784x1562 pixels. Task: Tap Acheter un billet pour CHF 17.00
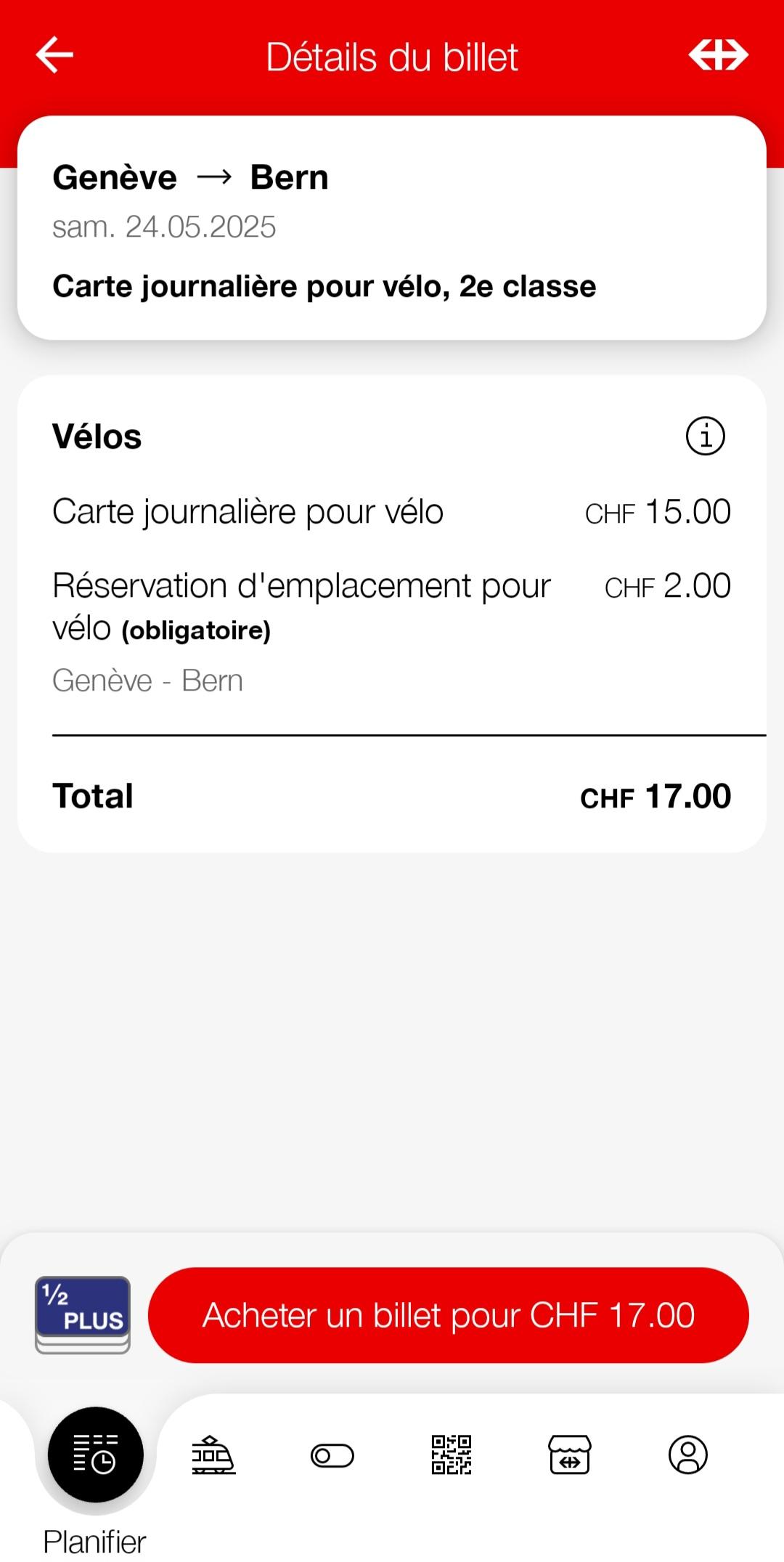click(448, 1315)
